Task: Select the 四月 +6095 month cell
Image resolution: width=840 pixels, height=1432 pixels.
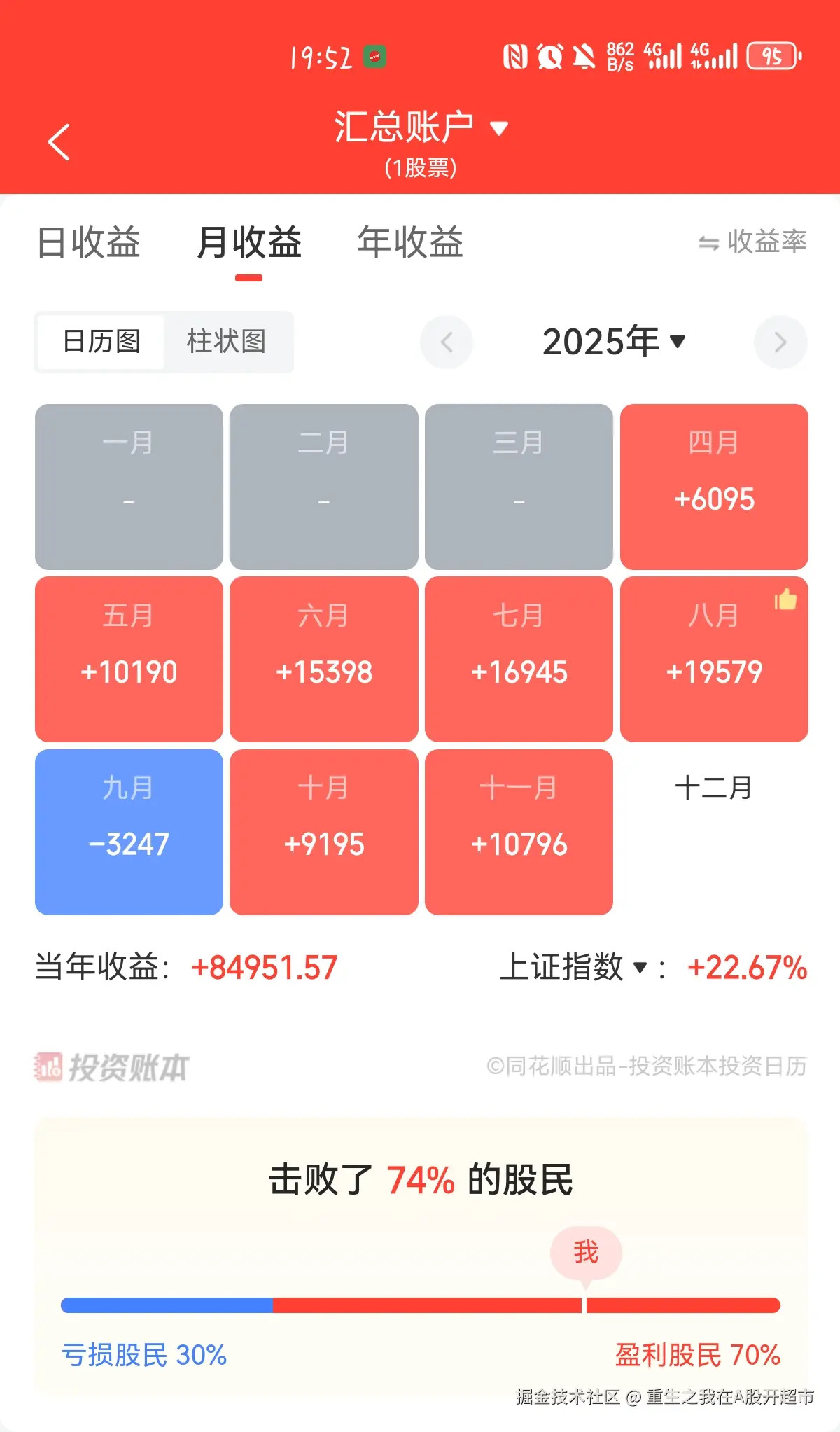Action: pos(715,486)
